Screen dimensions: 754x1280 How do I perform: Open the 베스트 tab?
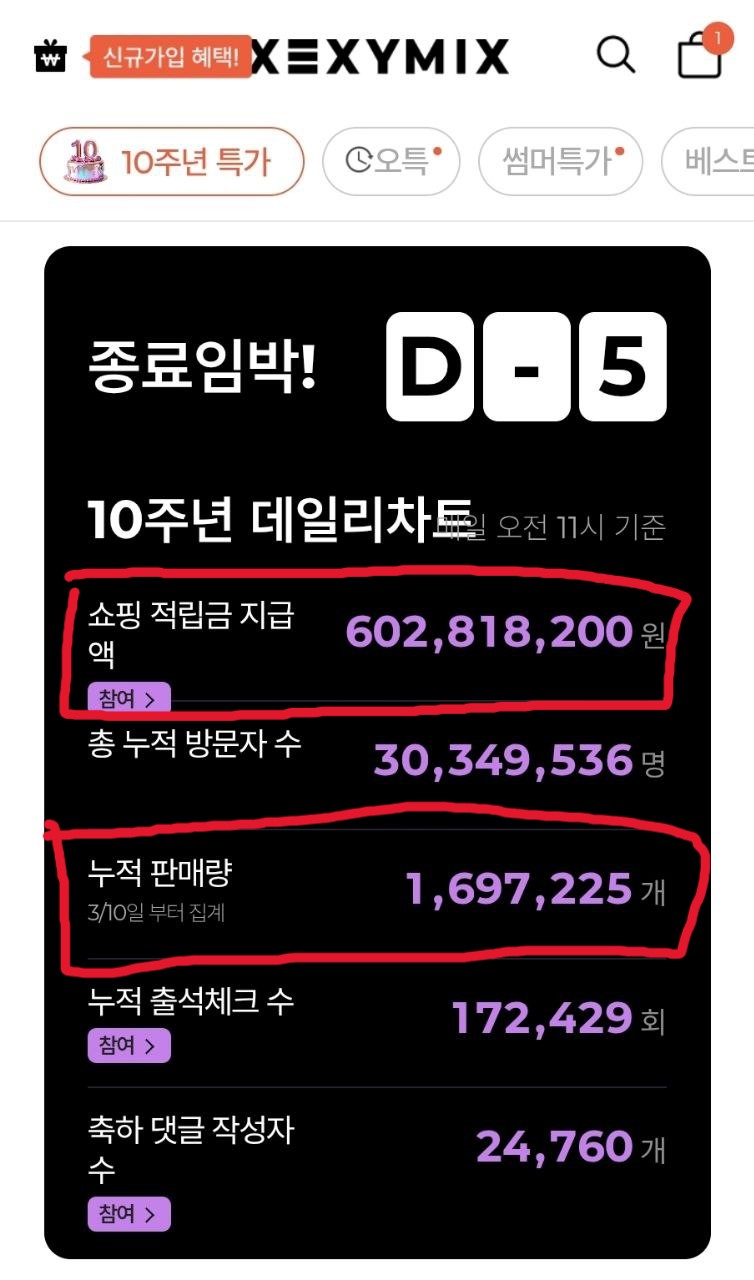pos(715,161)
